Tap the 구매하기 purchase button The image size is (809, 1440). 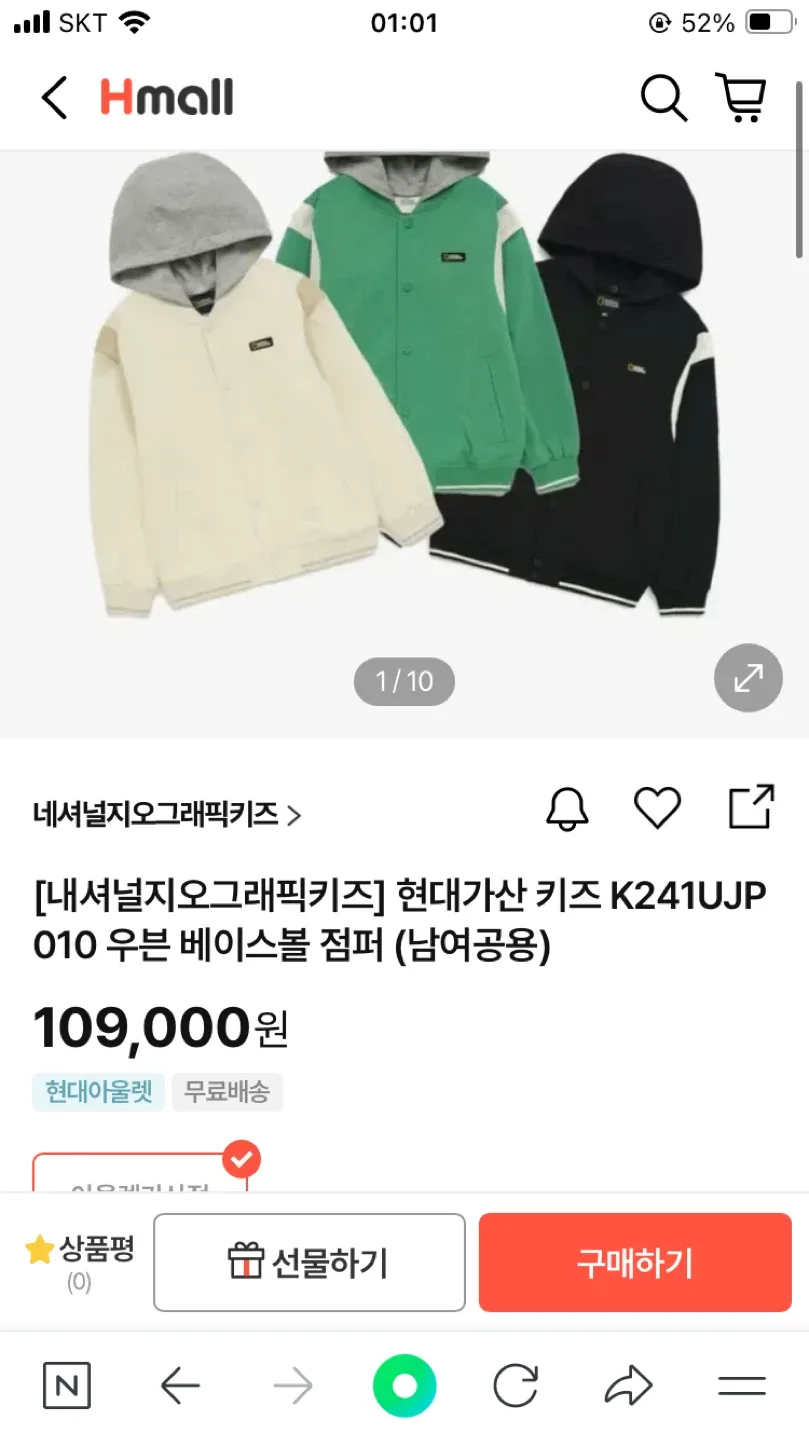635,1262
